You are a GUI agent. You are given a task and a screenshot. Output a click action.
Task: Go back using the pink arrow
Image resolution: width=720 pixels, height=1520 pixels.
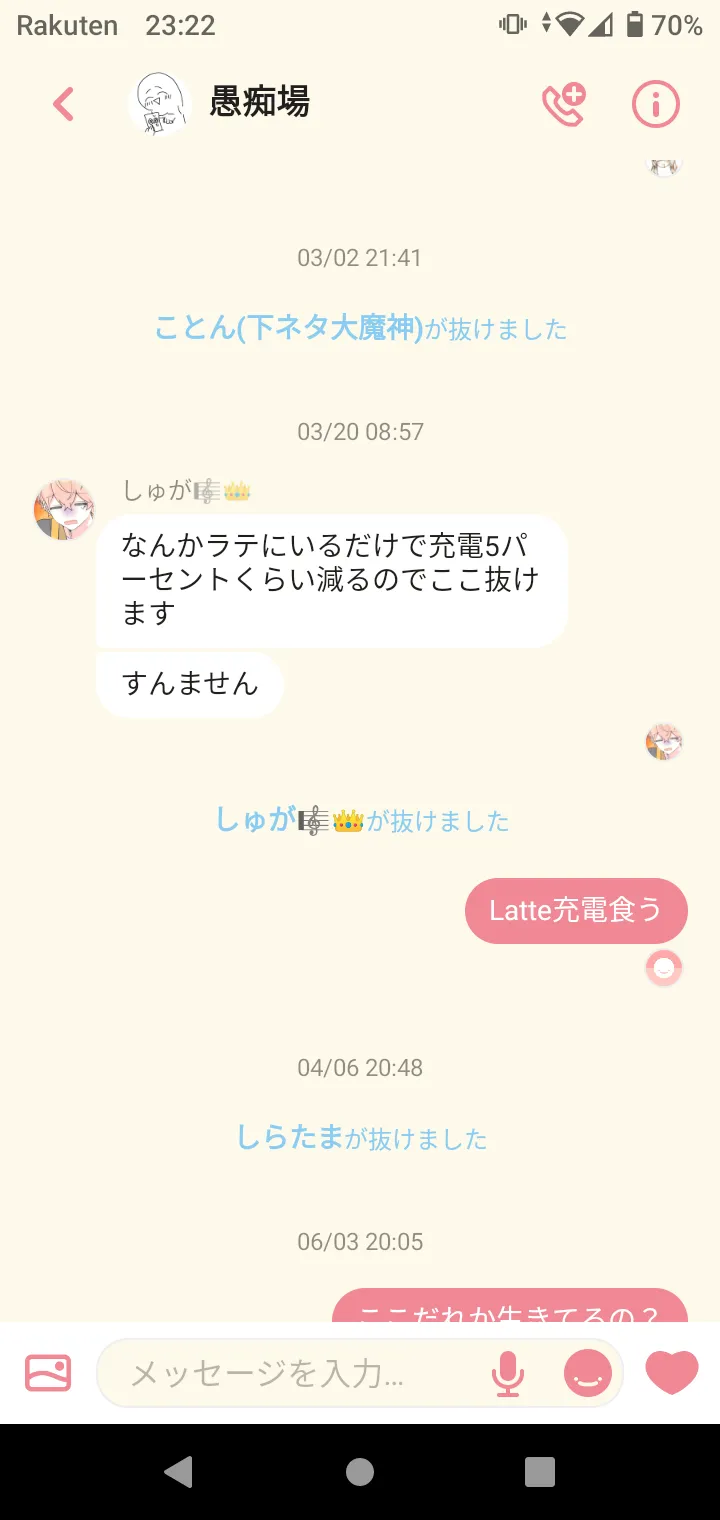(x=63, y=104)
